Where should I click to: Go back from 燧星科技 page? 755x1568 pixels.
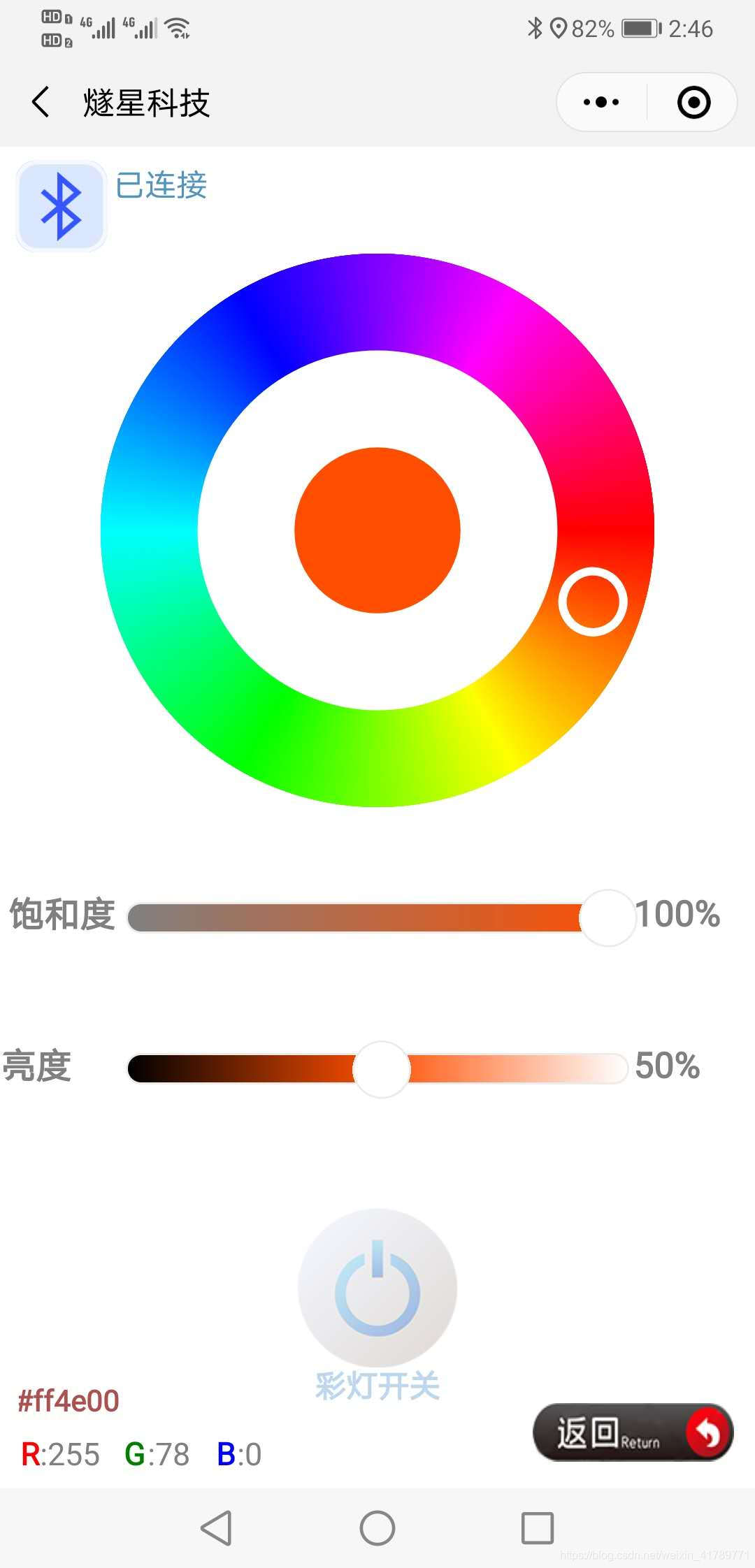(41, 103)
